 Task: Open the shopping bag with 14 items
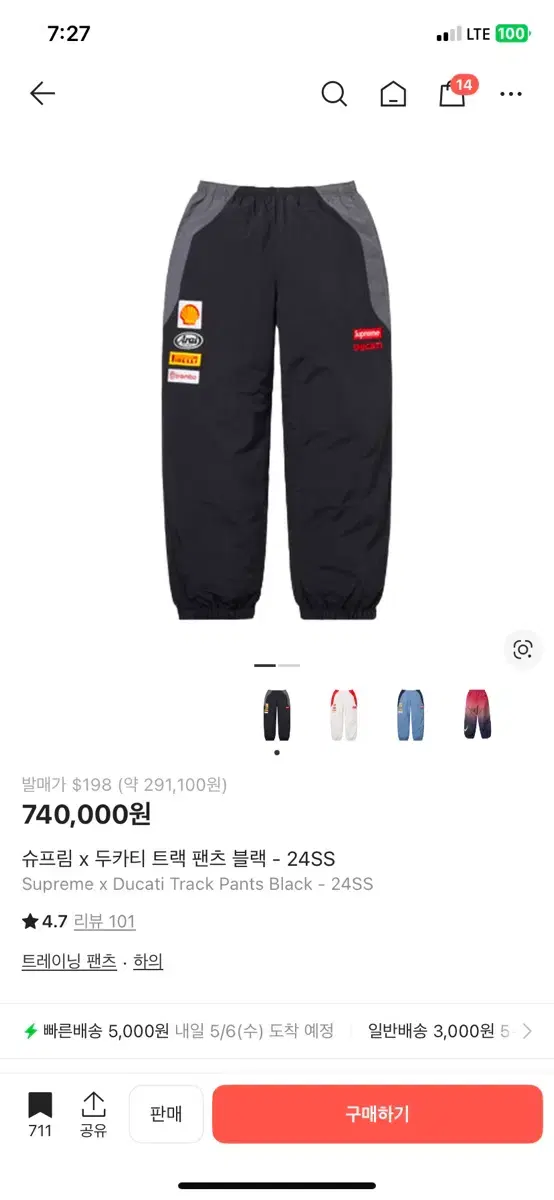pos(455,92)
